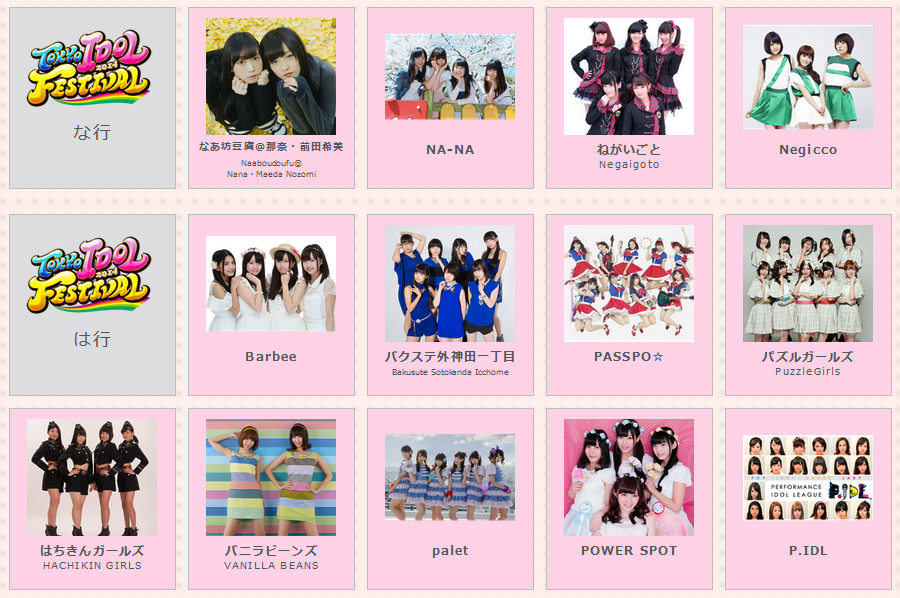Open the P.IDL group card
This screenshot has height=598, width=900.
click(808, 498)
